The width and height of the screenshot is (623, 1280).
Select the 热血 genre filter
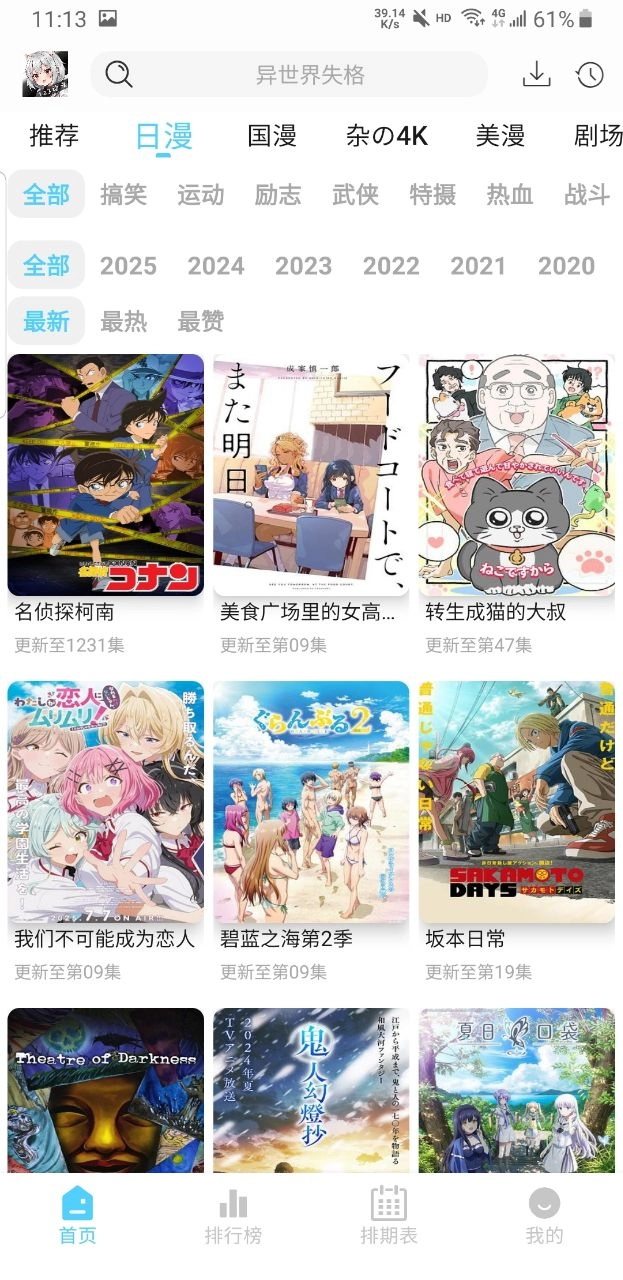[x=510, y=194]
